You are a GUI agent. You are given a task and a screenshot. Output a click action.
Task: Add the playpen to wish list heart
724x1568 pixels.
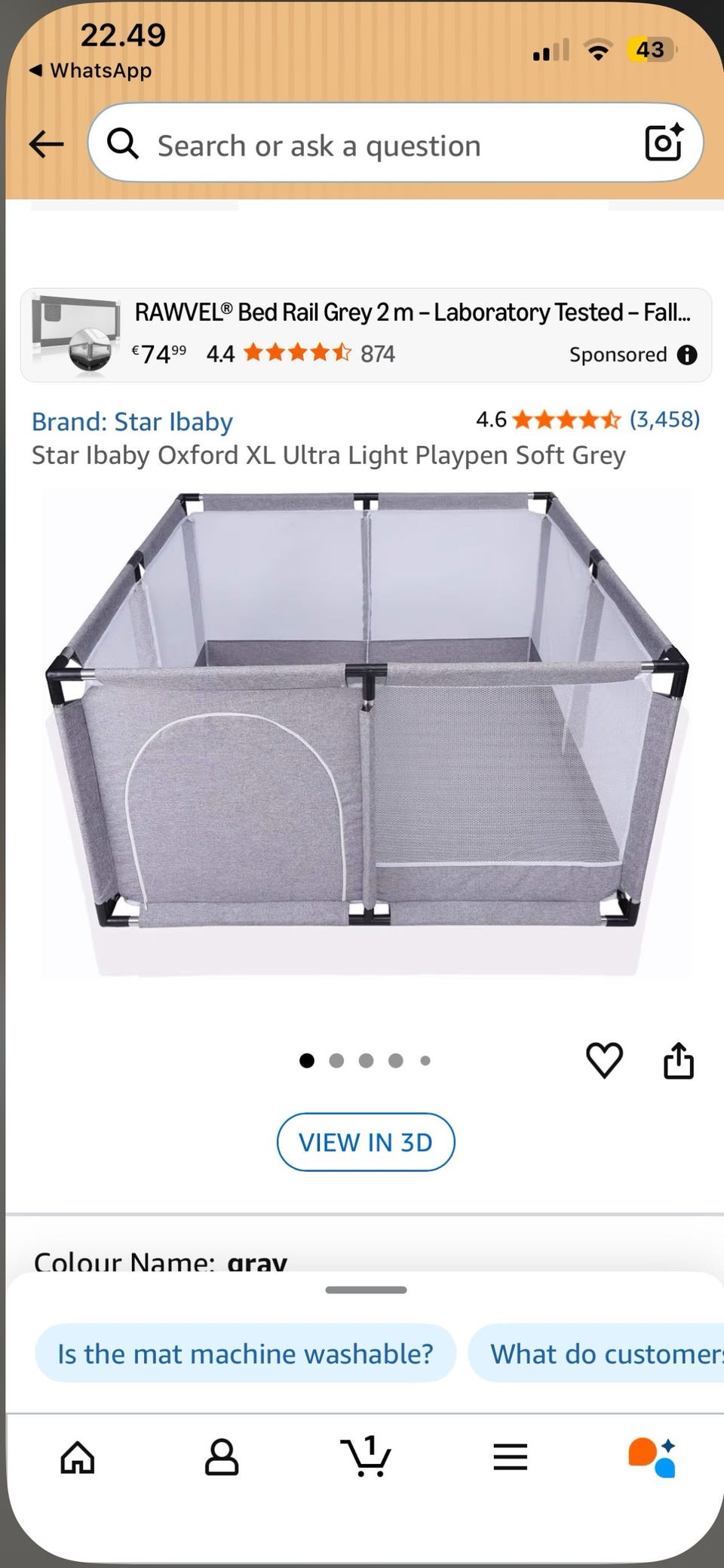pos(604,1060)
